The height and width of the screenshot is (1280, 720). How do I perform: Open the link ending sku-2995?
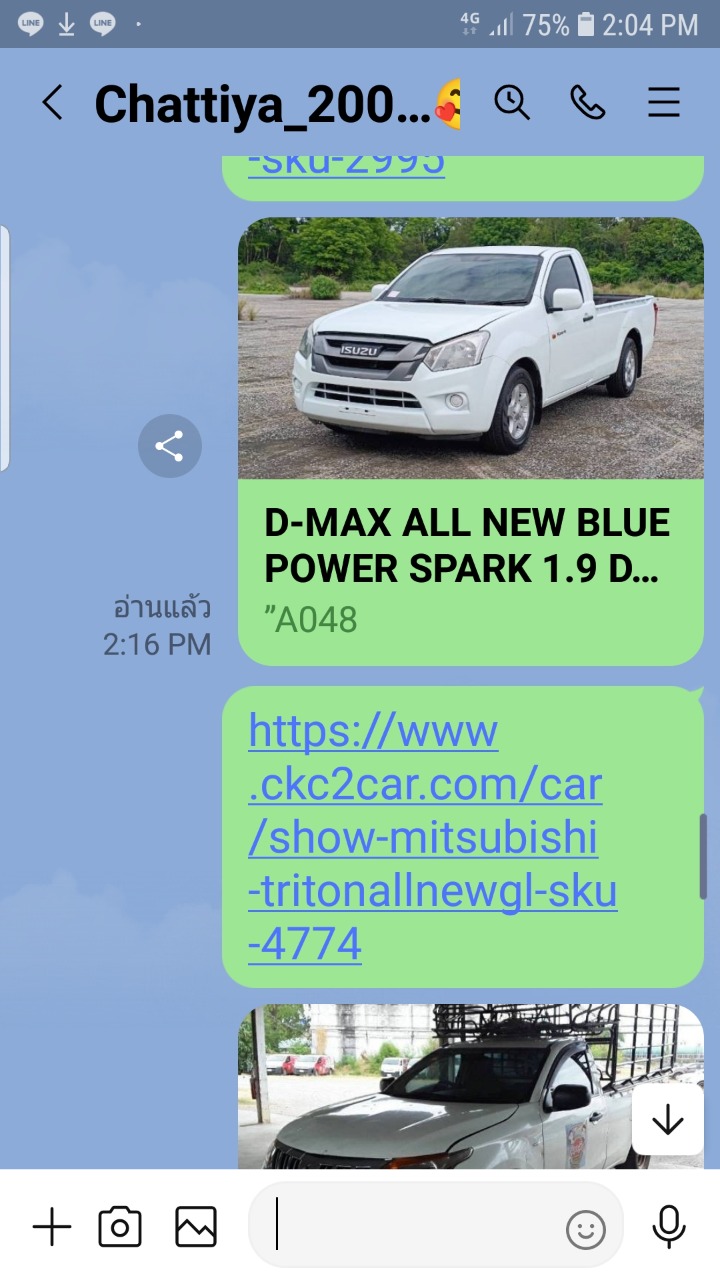point(346,166)
